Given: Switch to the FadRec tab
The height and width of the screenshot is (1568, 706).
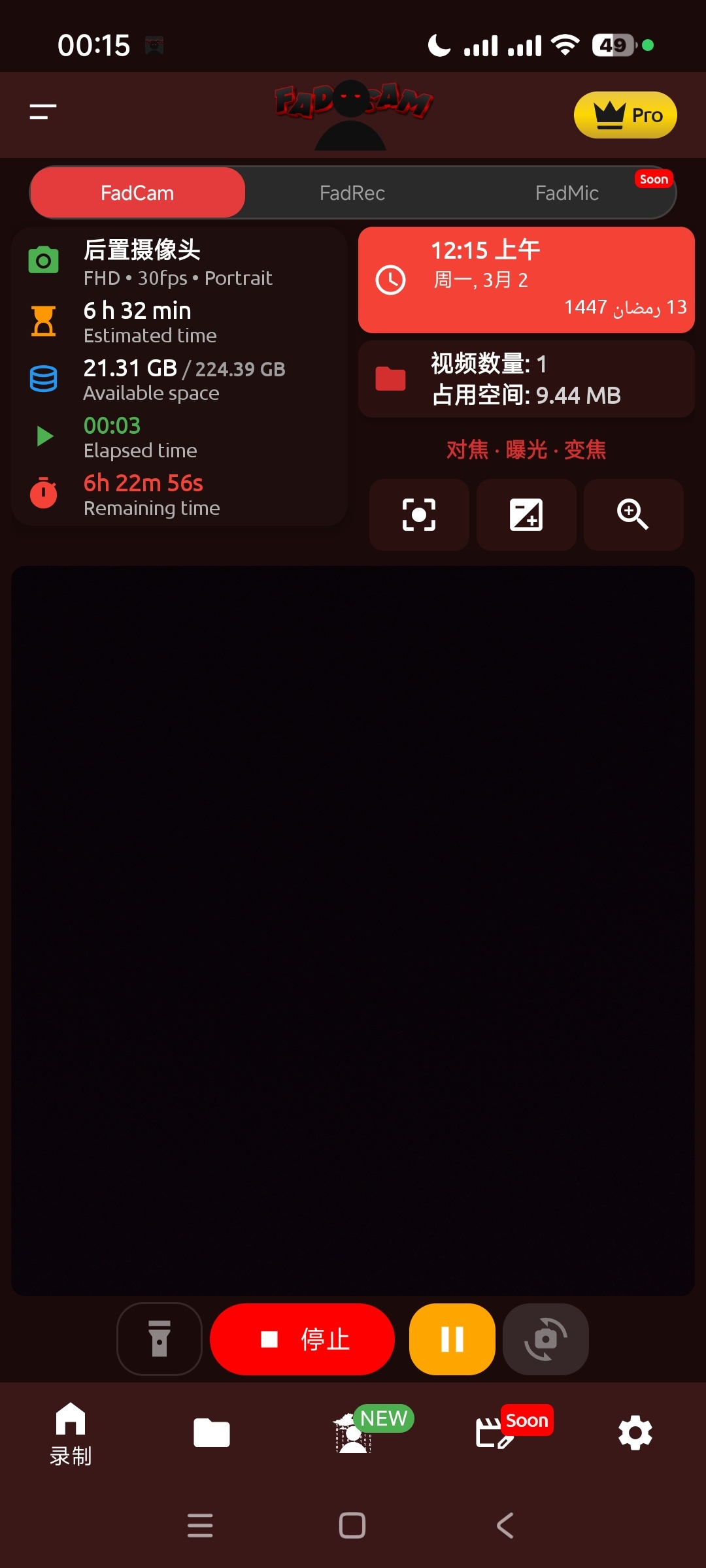Looking at the screenshot, I should 352,193.
